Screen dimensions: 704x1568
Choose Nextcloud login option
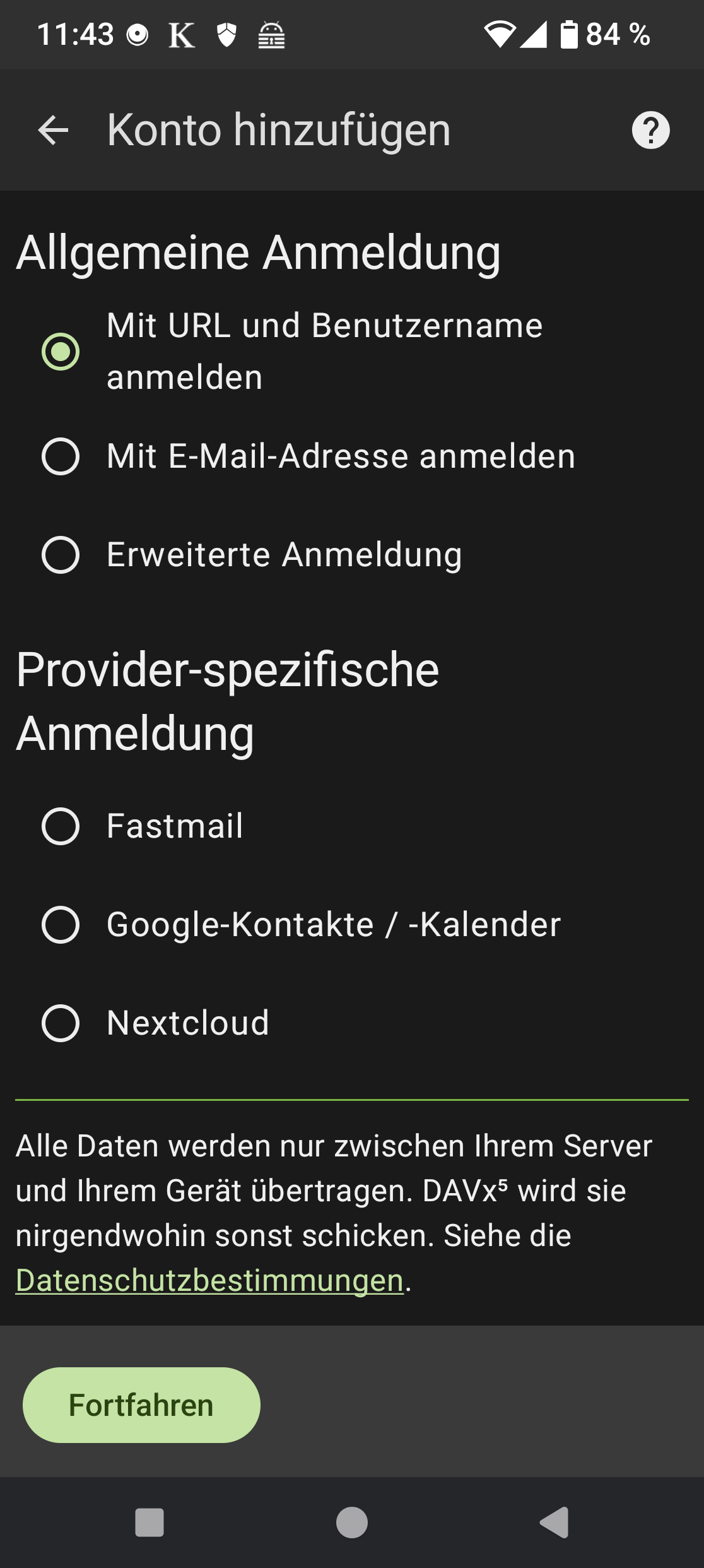tap(61, 1023)
